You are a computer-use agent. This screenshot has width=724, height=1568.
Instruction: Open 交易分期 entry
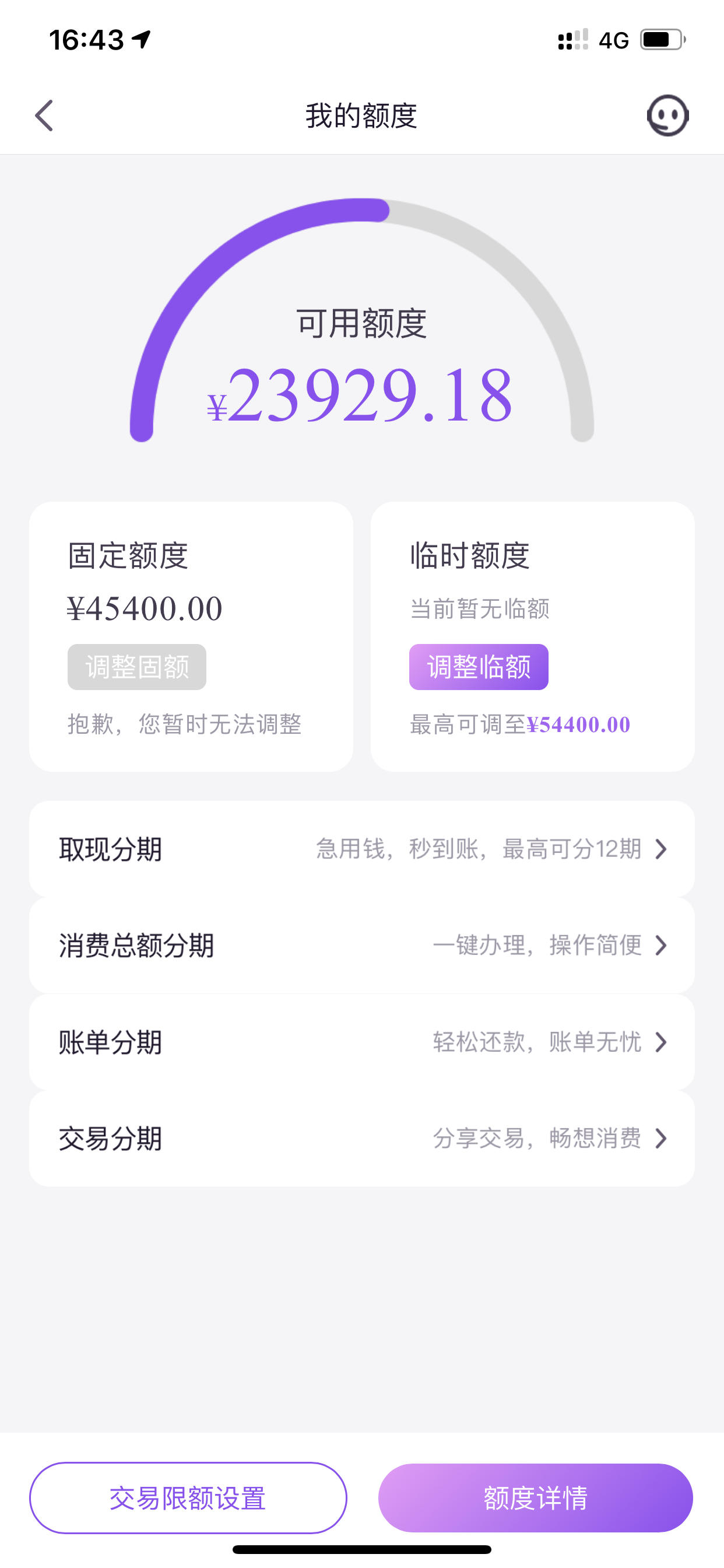362,1138
